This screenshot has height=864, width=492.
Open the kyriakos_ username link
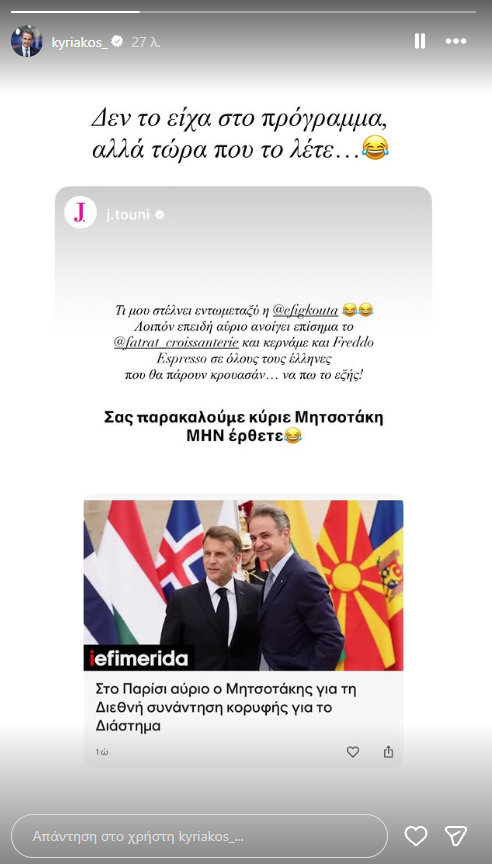coord(80,42)
